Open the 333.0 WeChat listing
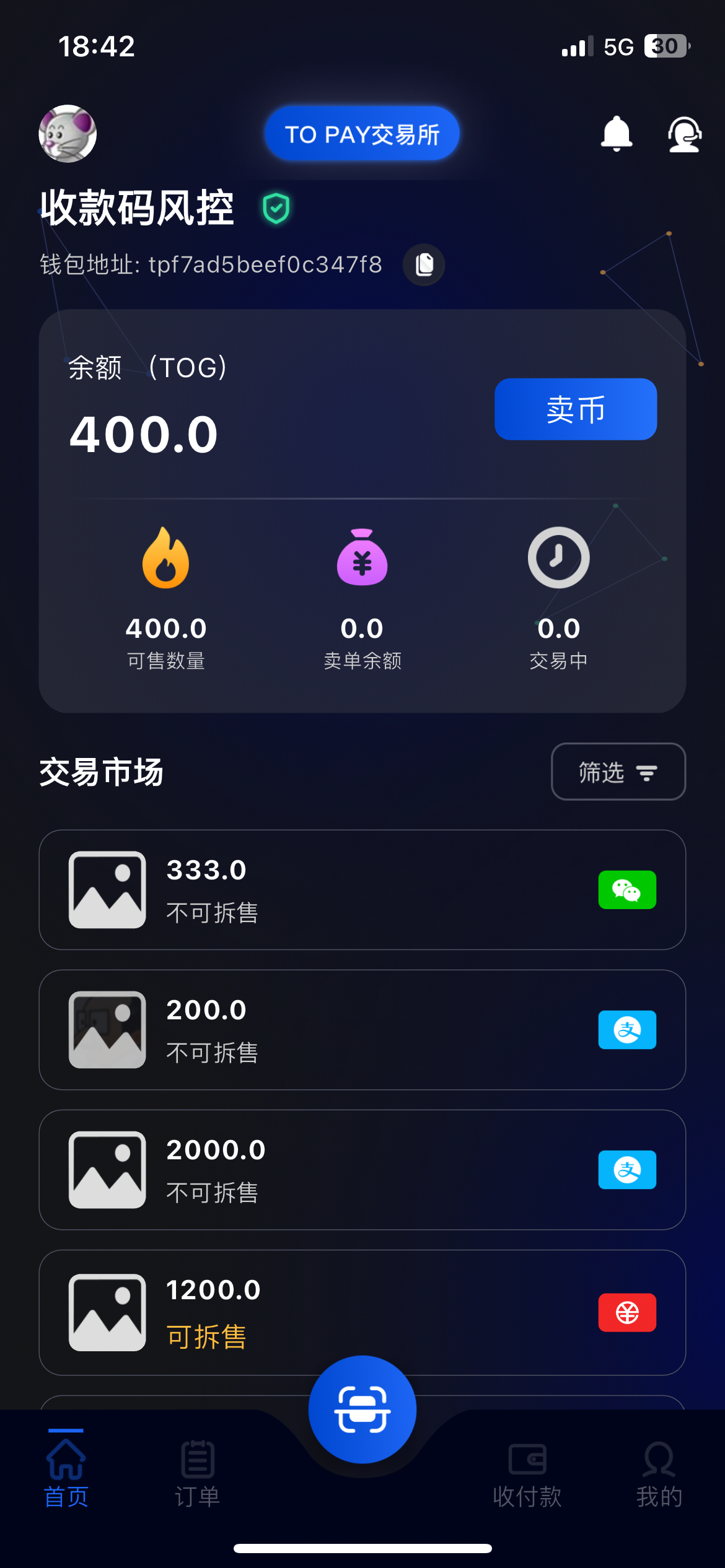This screenshot has width=725, height=1568. 362,890
